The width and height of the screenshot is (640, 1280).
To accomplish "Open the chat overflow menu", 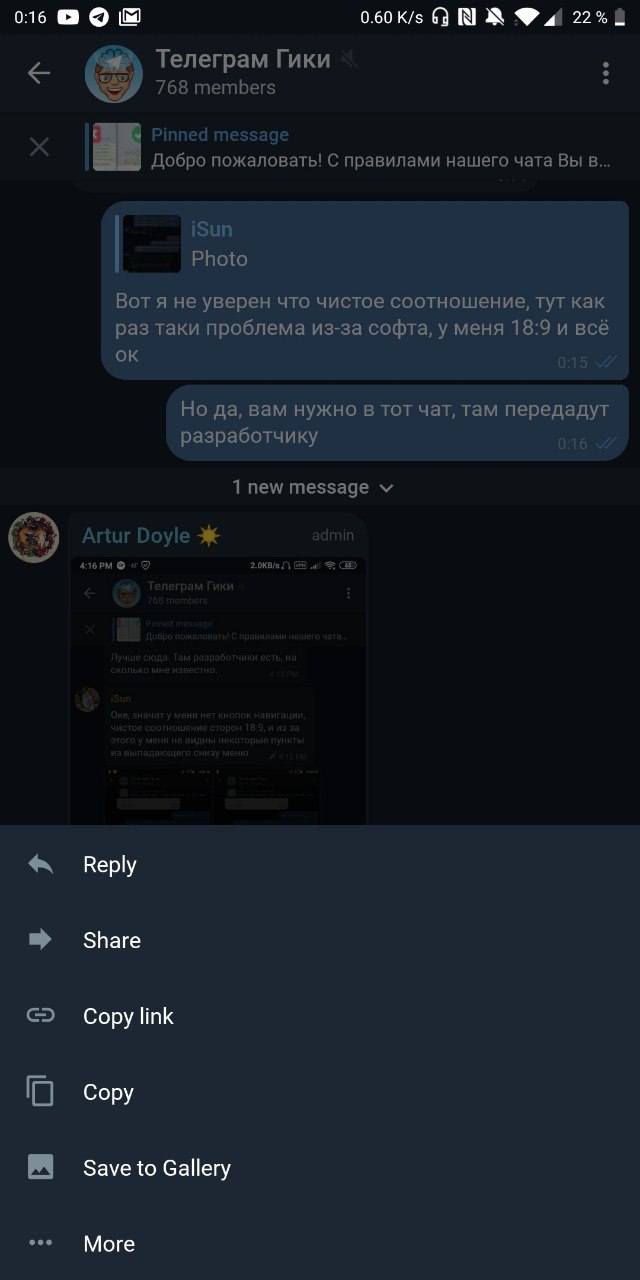I will (x=605, y=73).
